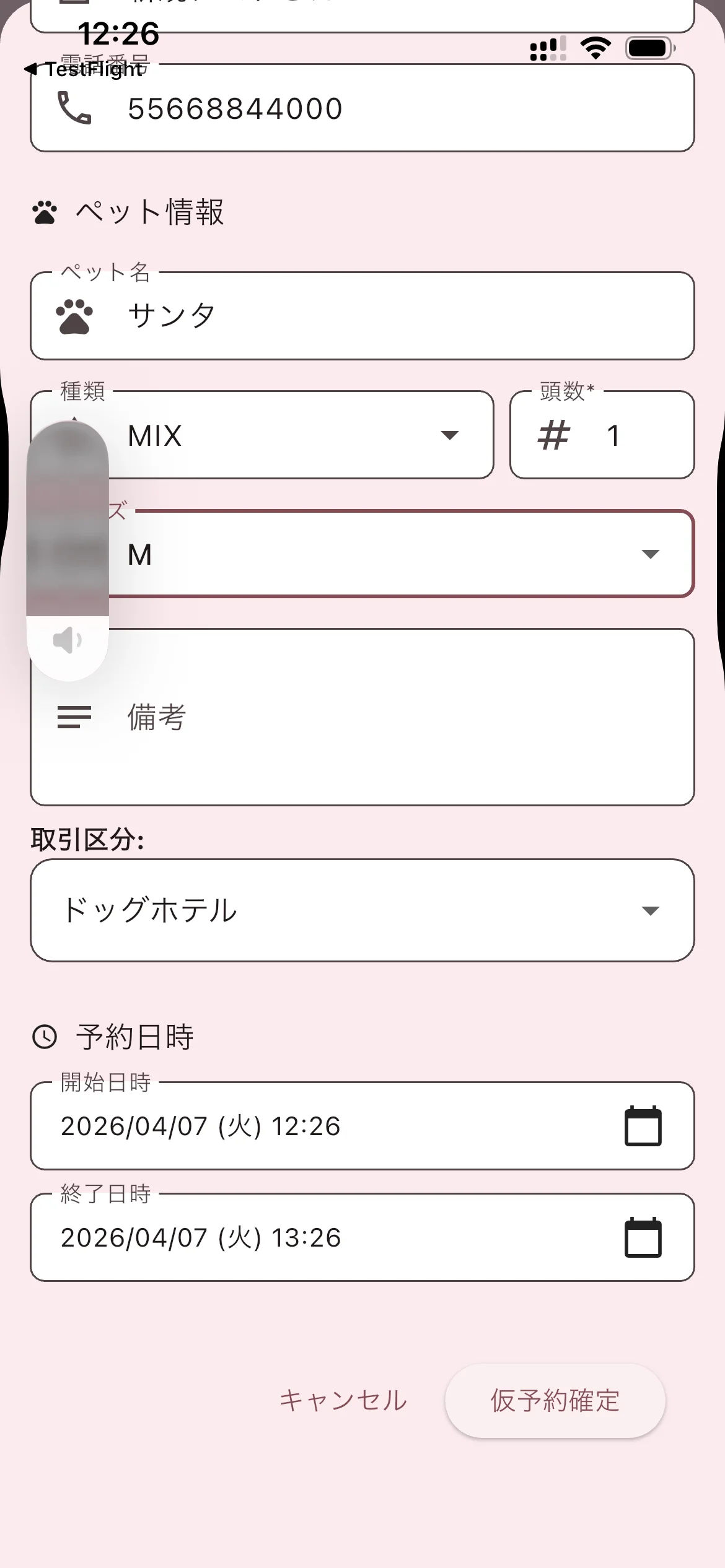Tap キャンセル to cancel the booking
The width and height of the screenshot is (725, 1568).
[x=343, y=1400]
